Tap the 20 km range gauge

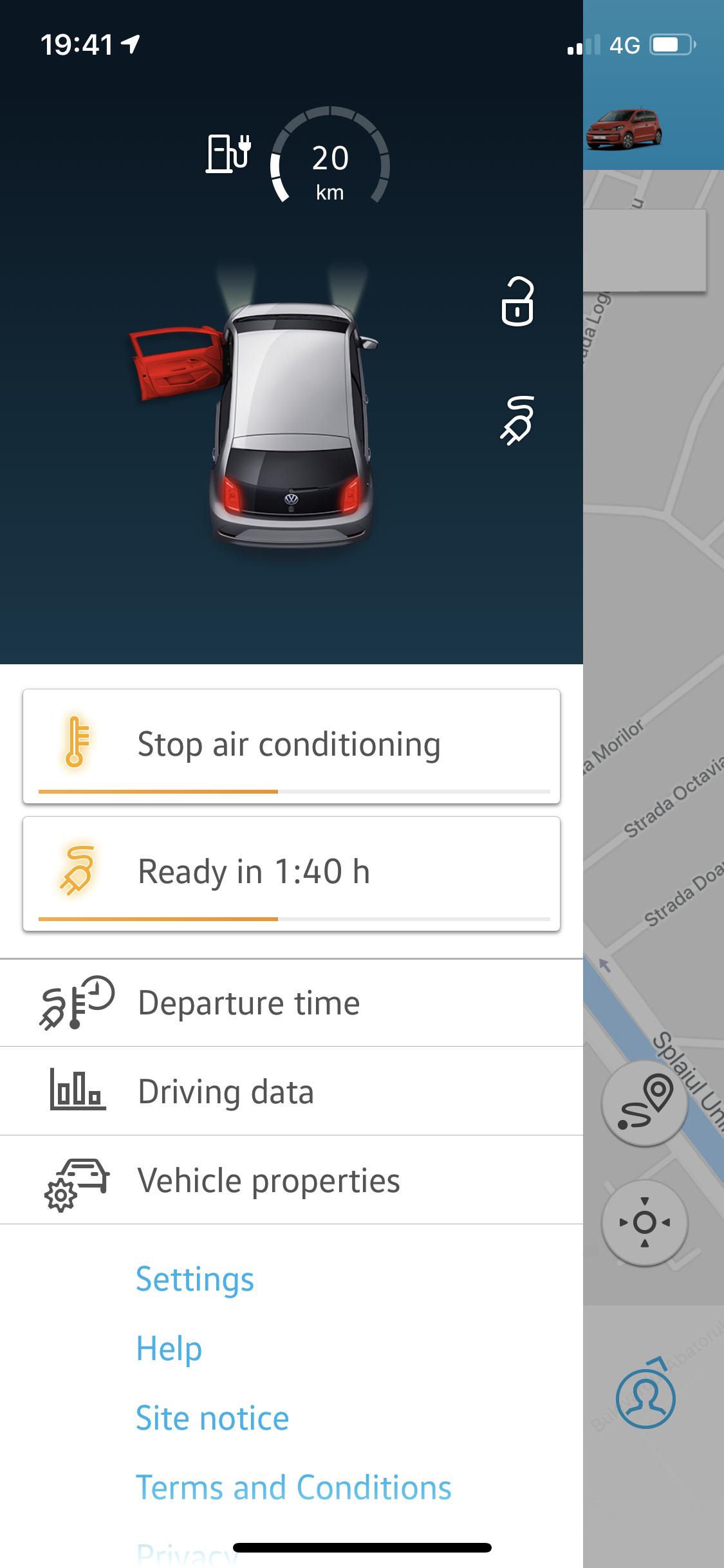[330, 156]
